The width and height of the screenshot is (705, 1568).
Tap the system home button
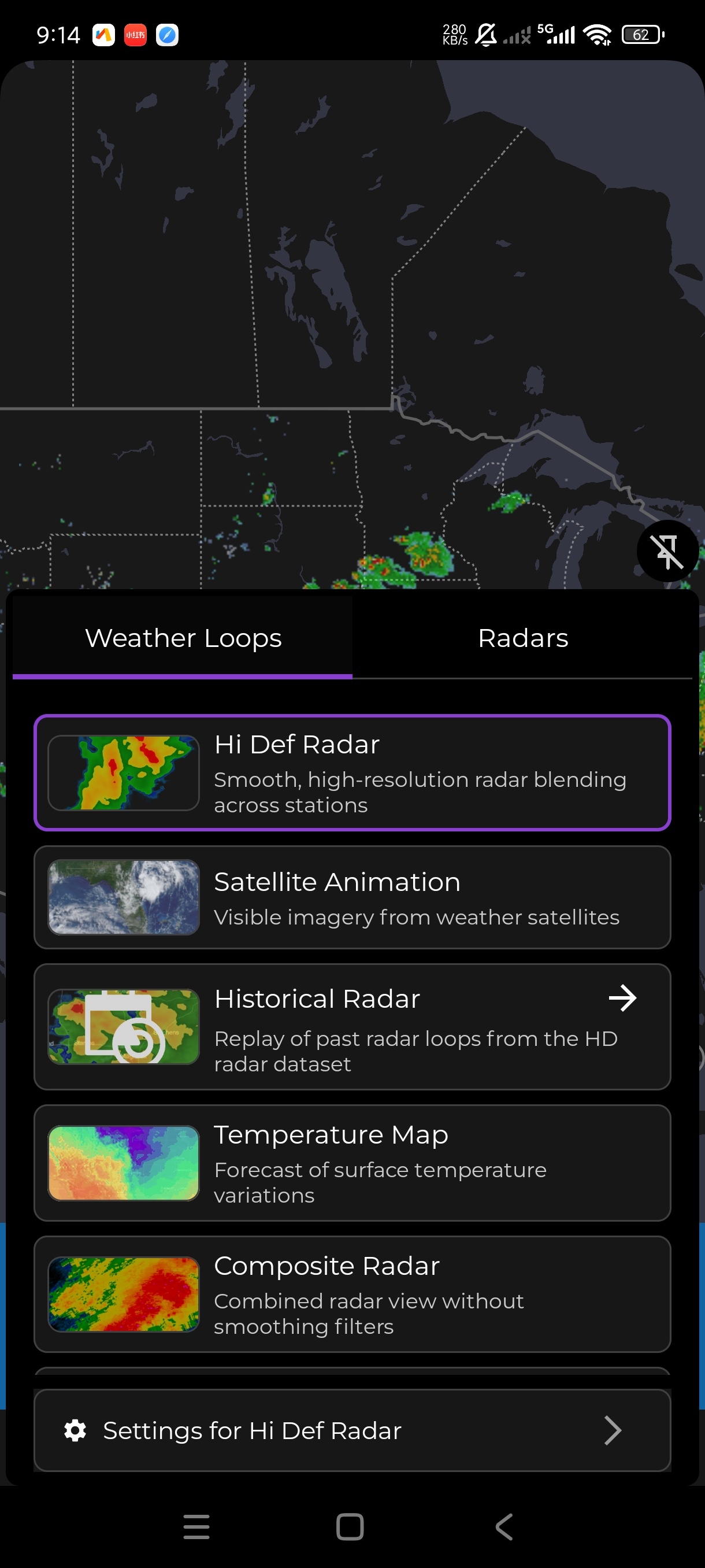350,1526
